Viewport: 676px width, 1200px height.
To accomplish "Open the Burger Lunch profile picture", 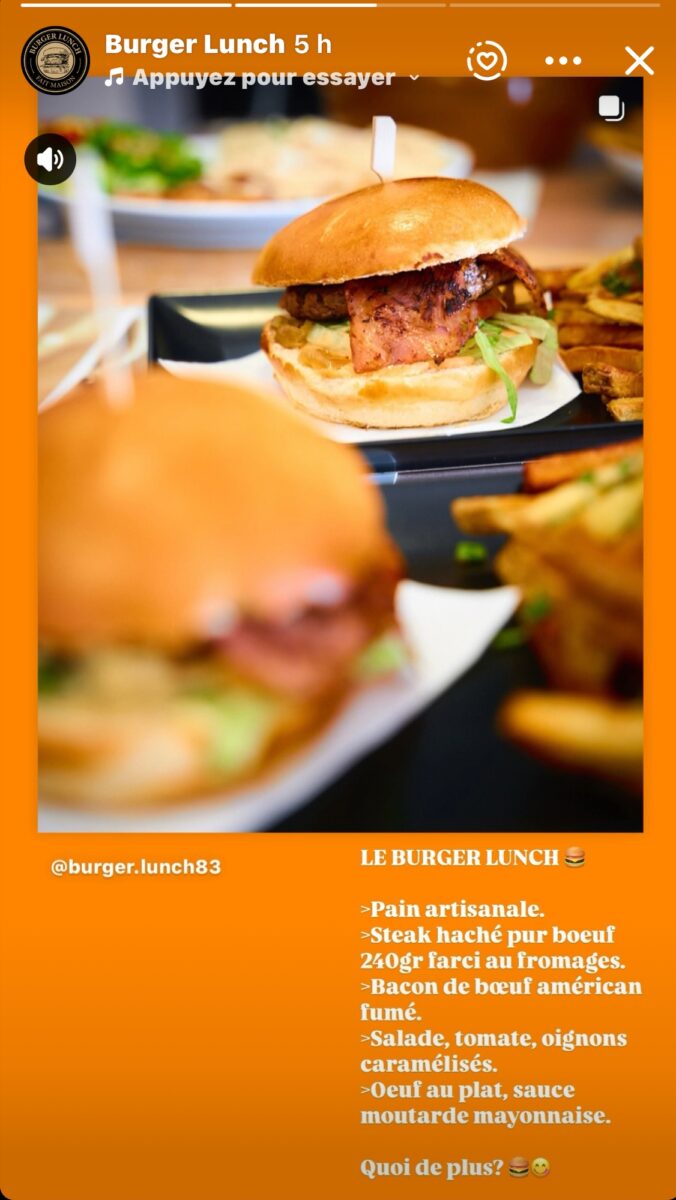I will (55, 60).
